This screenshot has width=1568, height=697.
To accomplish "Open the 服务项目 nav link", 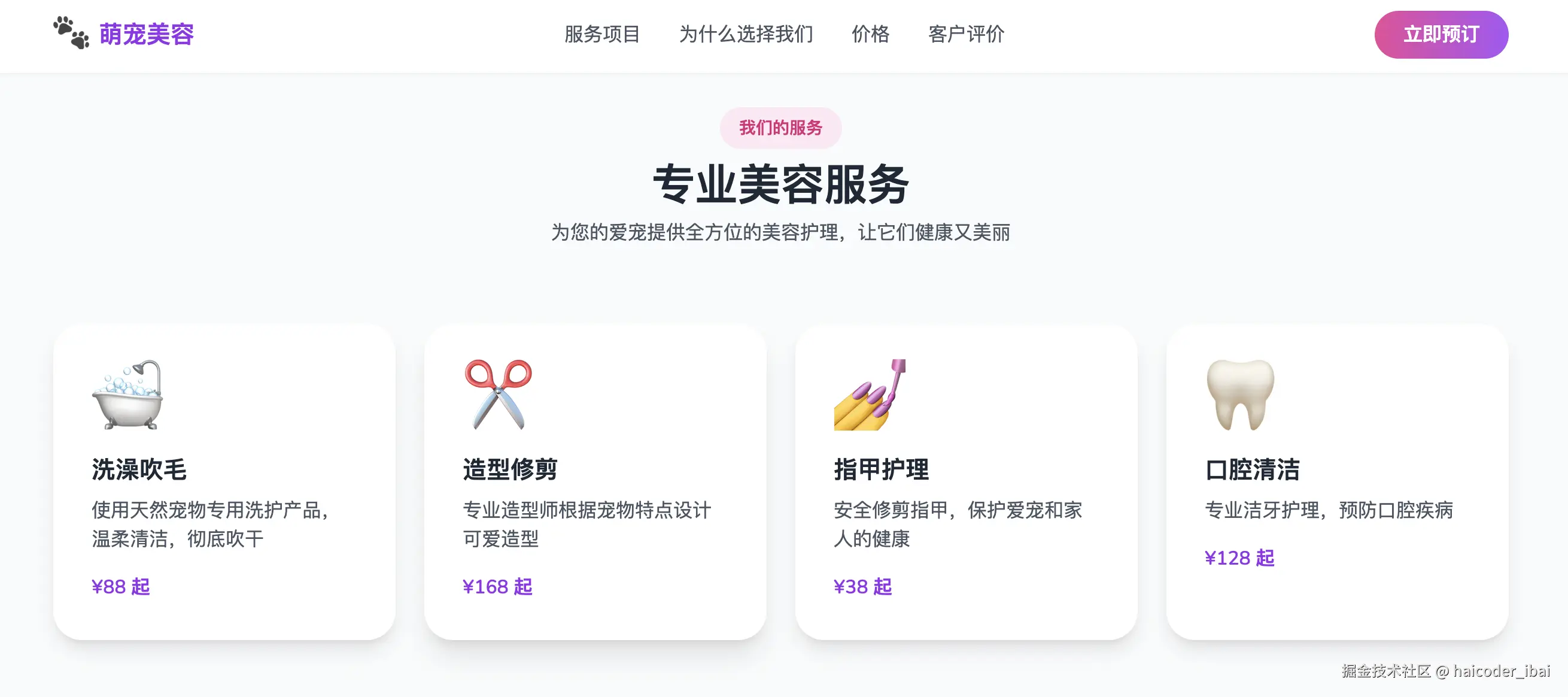I will [x=601, y=34].
